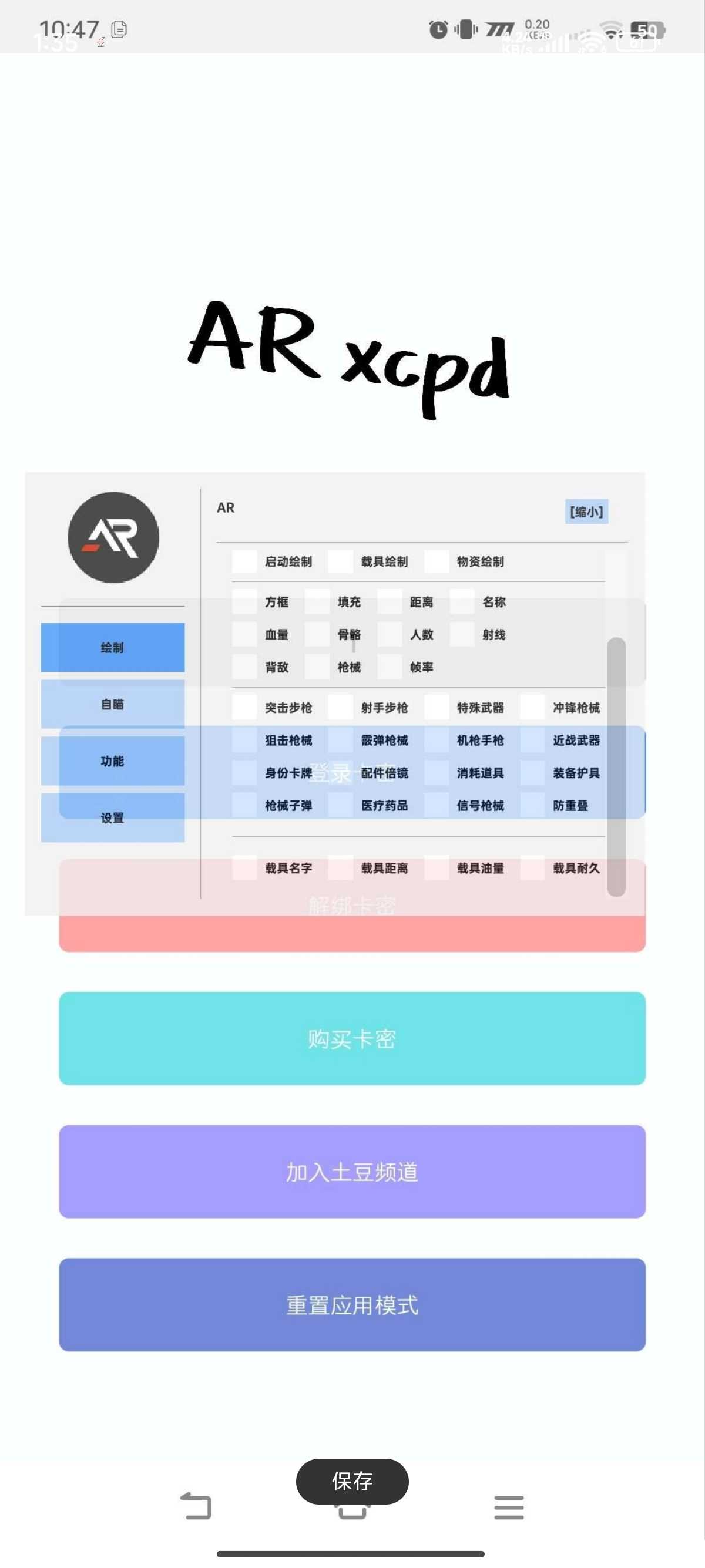Open 购买卡密 to buy a key

tap(352, 1038)
